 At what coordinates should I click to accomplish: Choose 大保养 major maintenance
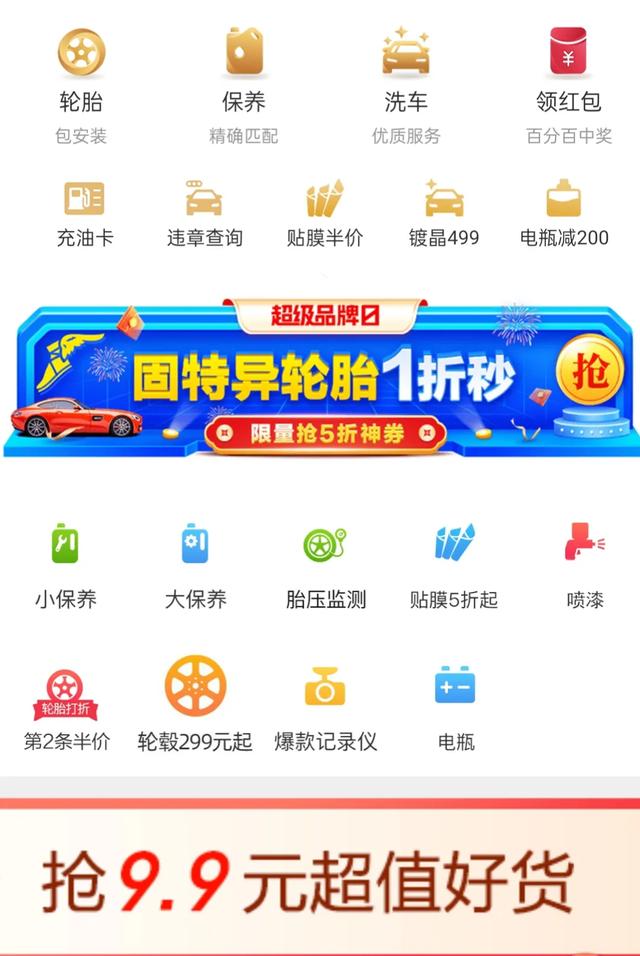pos(196,565)
